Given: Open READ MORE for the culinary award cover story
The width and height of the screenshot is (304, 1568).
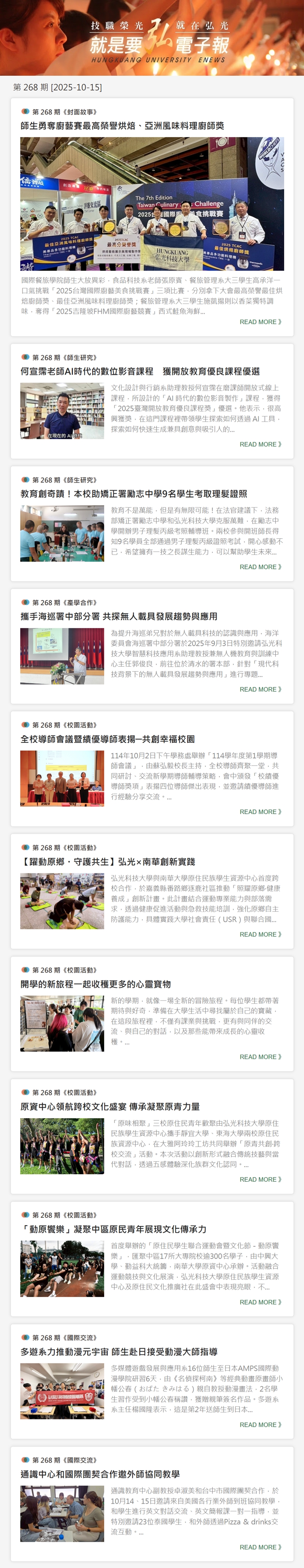Looking at the screenshot, I should (x=260, y=321).
